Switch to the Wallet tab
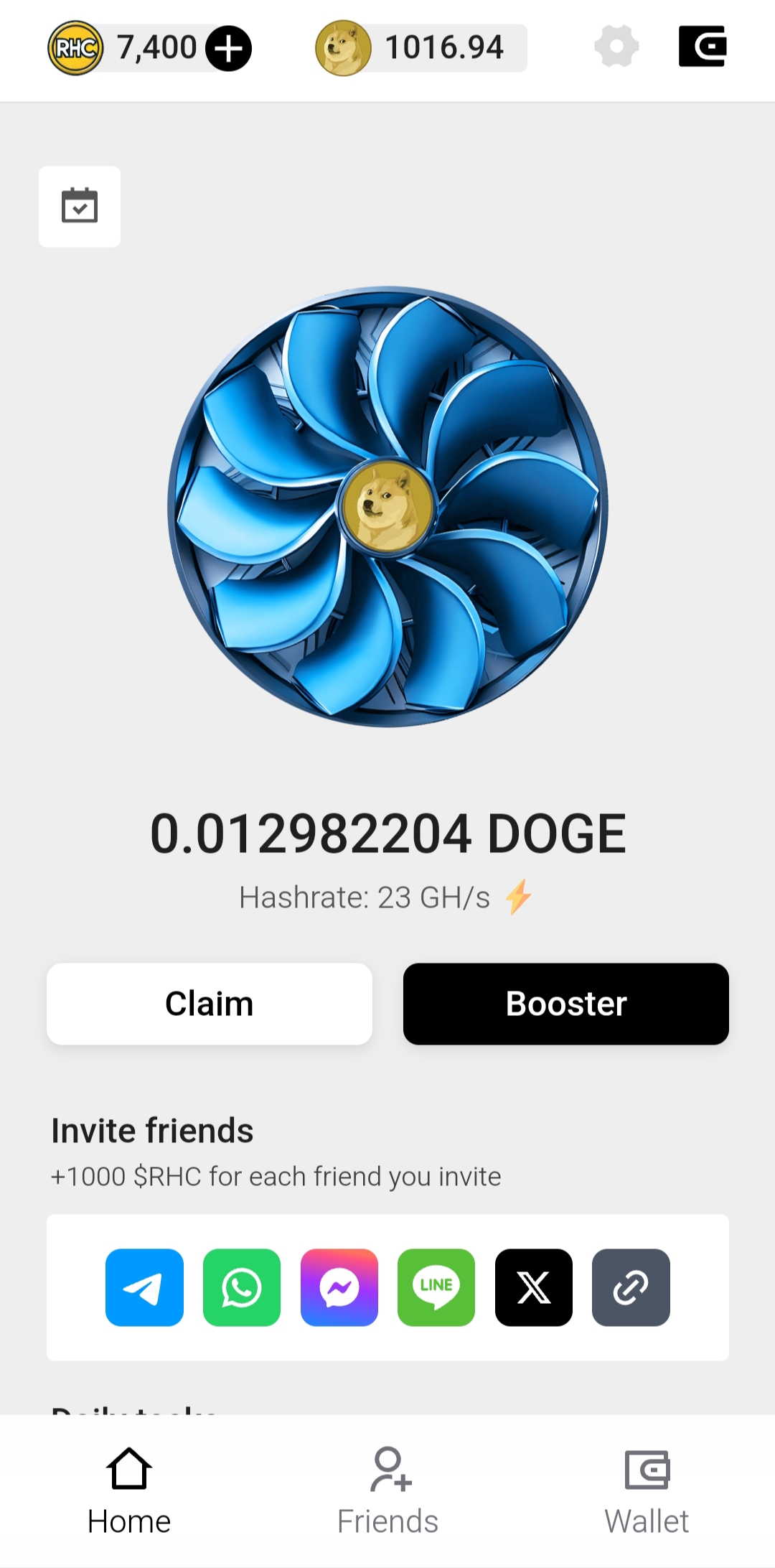The width and height of the screenshot is (775, 1568). click(x=647, y=1490)
